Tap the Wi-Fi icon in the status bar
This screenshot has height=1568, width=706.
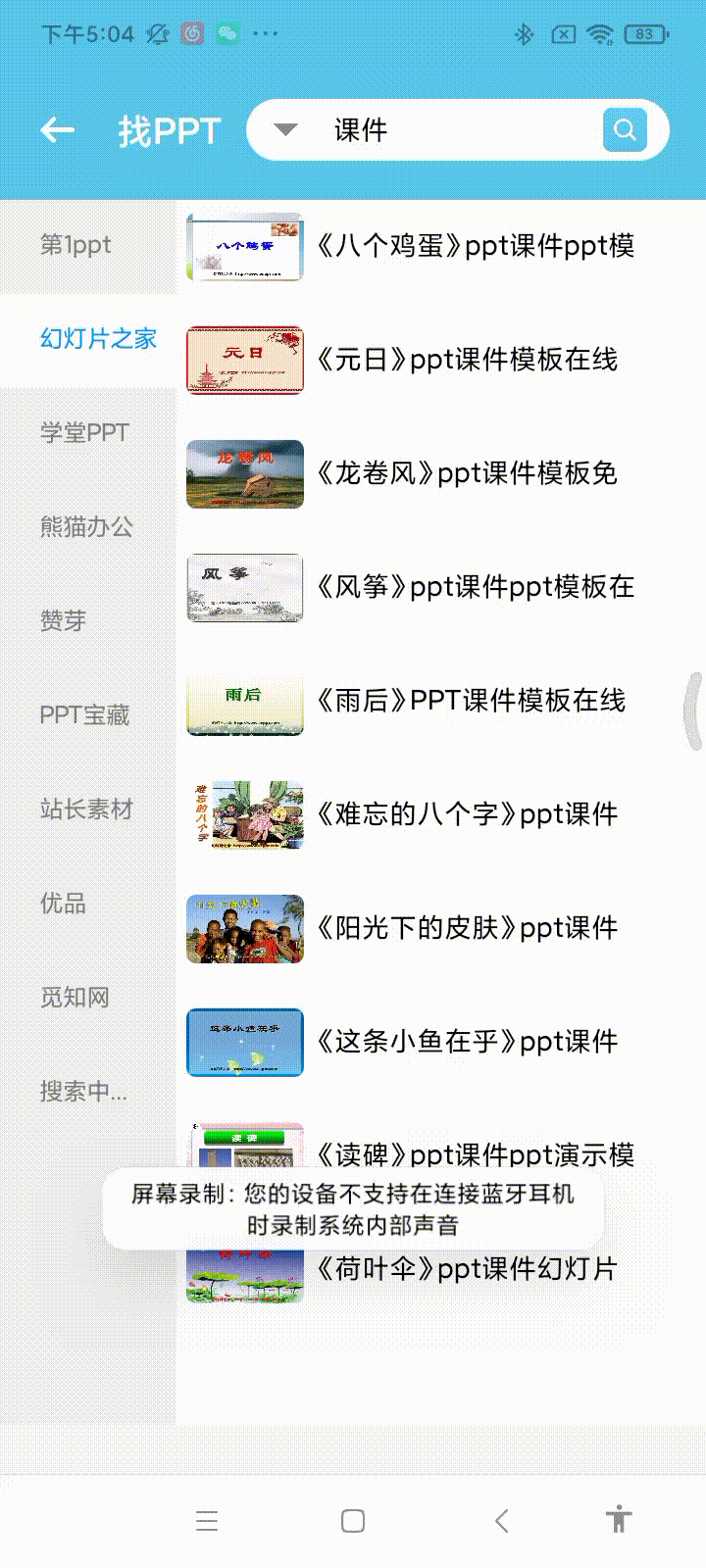[597, 32]
